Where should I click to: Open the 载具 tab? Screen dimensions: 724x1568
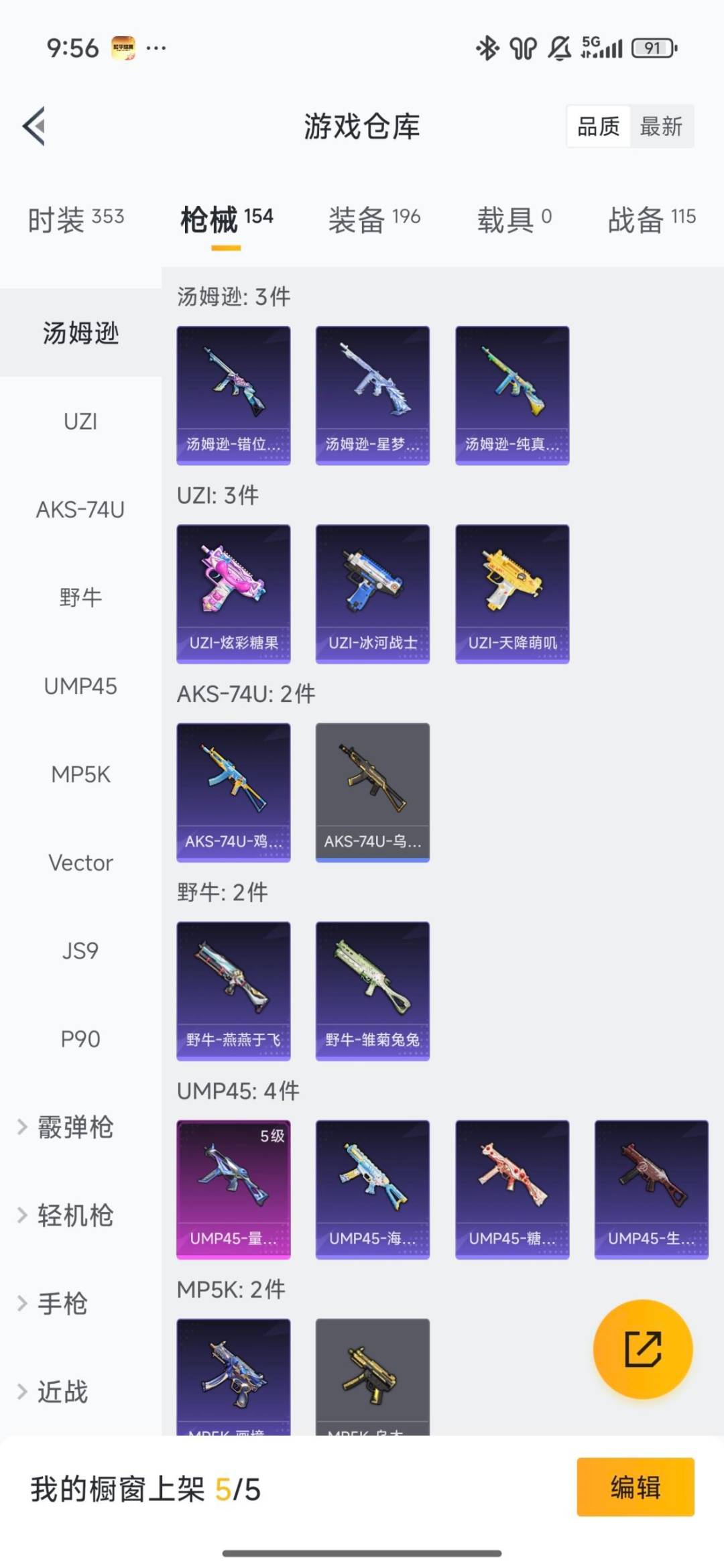pos(514,219)
